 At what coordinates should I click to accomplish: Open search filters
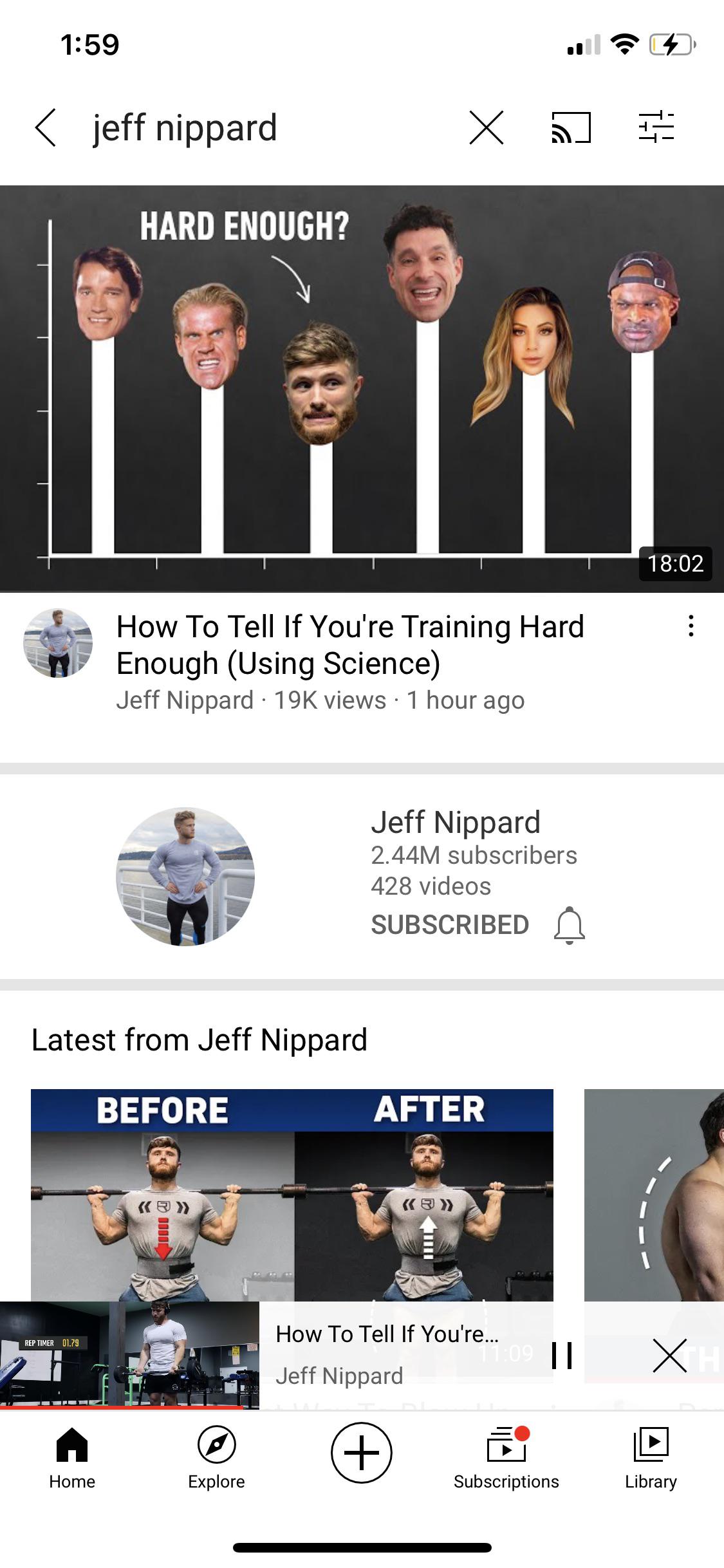point(656,127)
